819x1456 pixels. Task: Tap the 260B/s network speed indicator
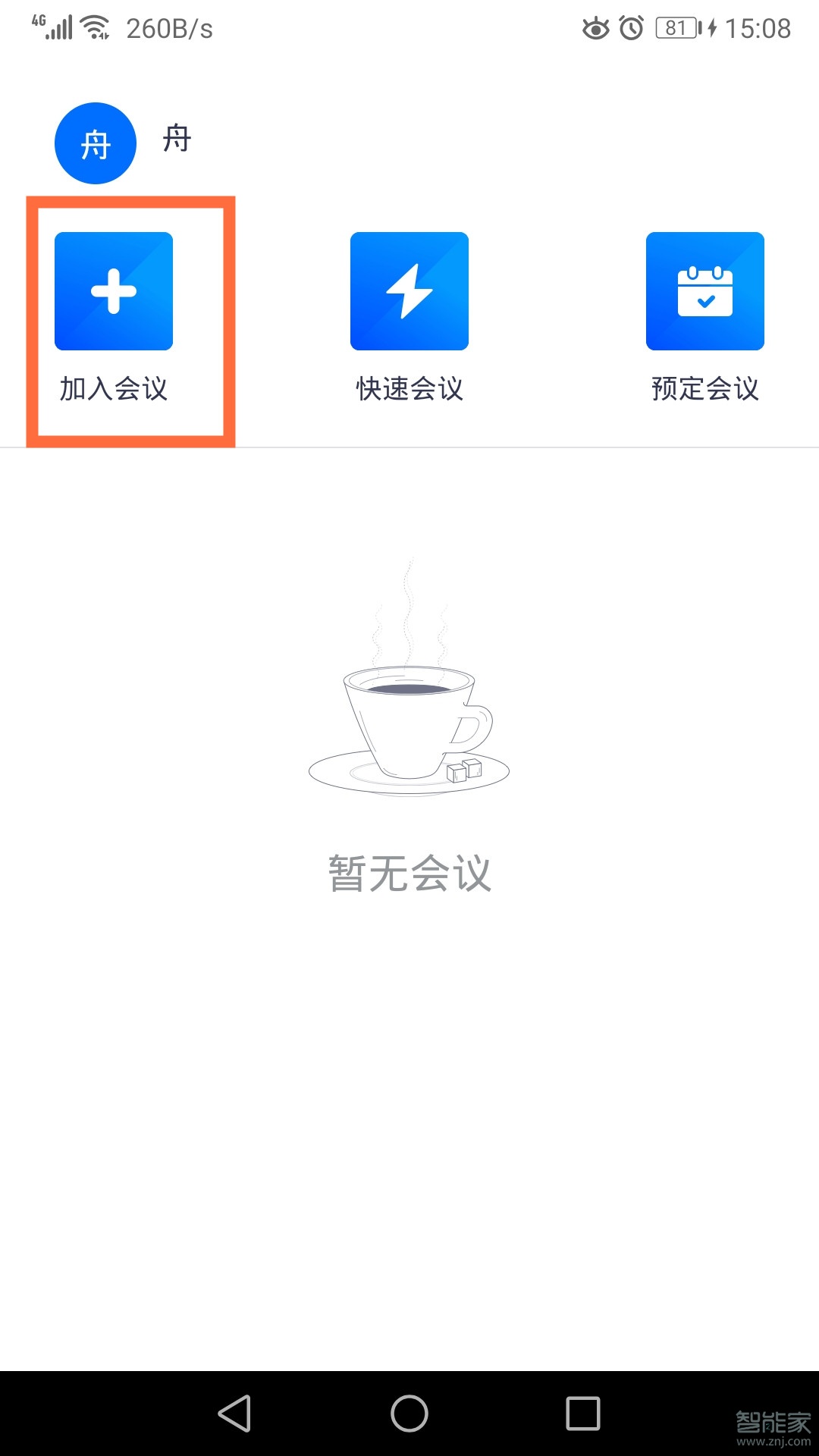[x=168, y=28]
